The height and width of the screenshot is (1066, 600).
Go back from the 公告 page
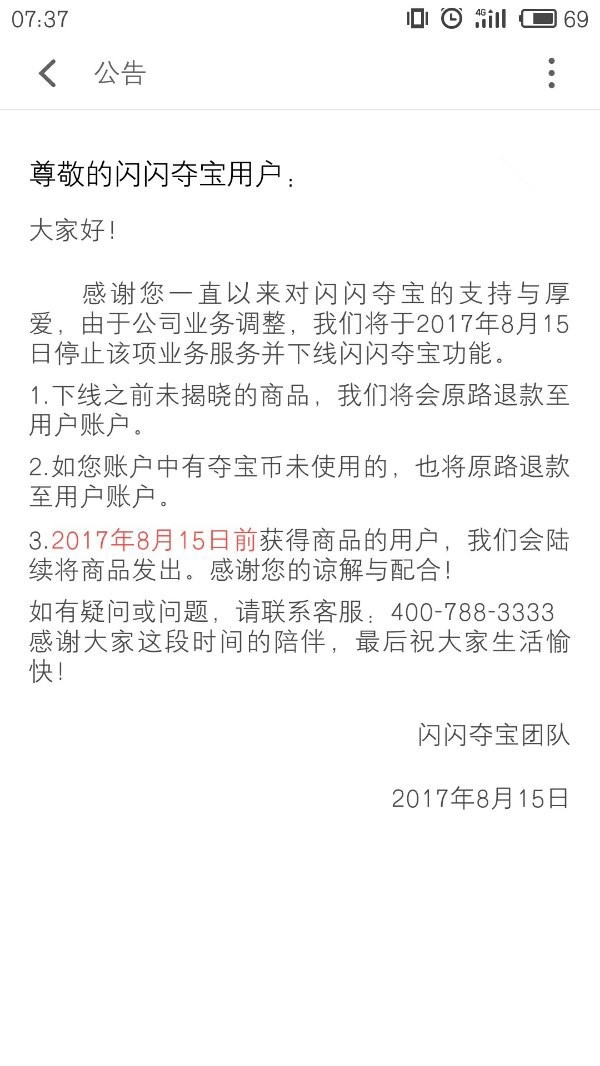[x=47, y=73]
